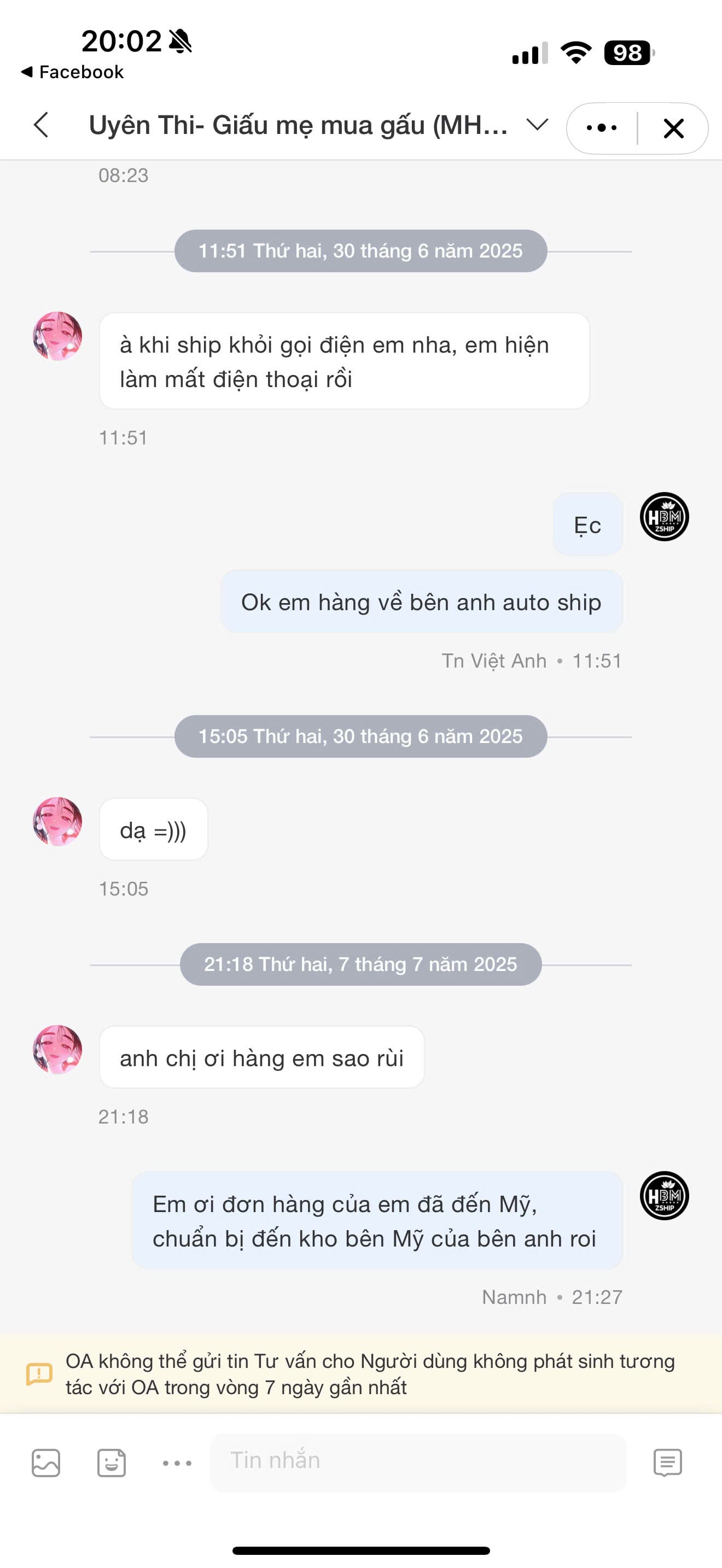Go back using the header arrow

(x=42, y=125)
